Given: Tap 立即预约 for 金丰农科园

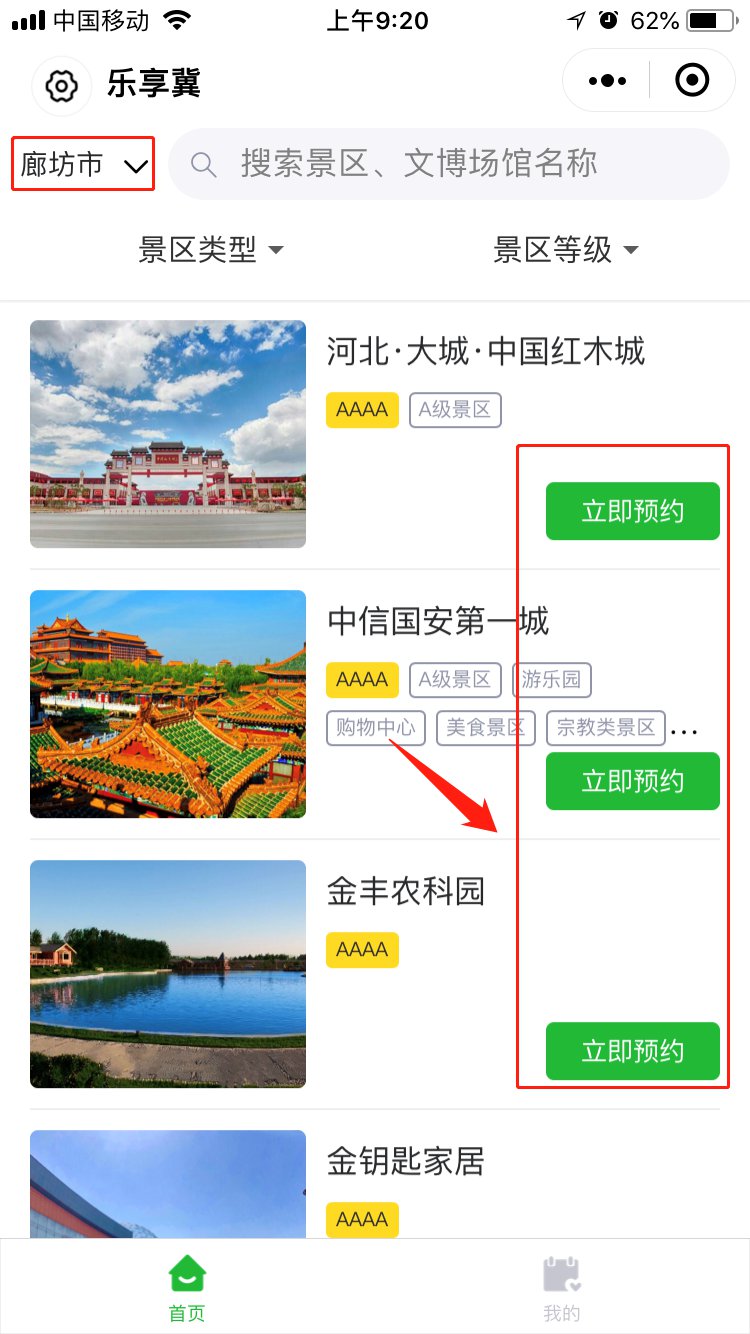Looking at the screenshot, I should pyautogui.click(x=632, y=1051).
